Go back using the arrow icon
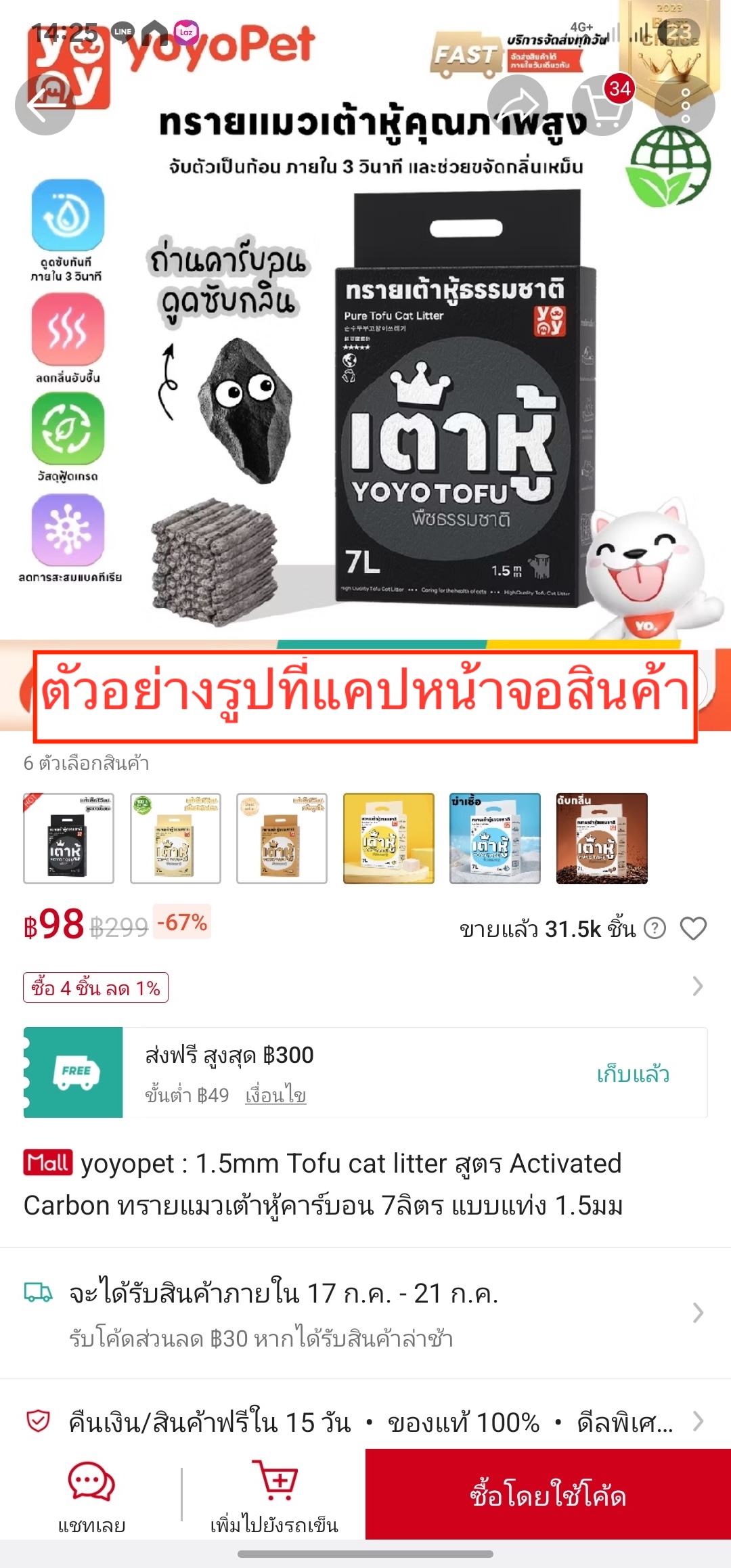The width and height of the screenshot is (731, 1568). point(45,106)
